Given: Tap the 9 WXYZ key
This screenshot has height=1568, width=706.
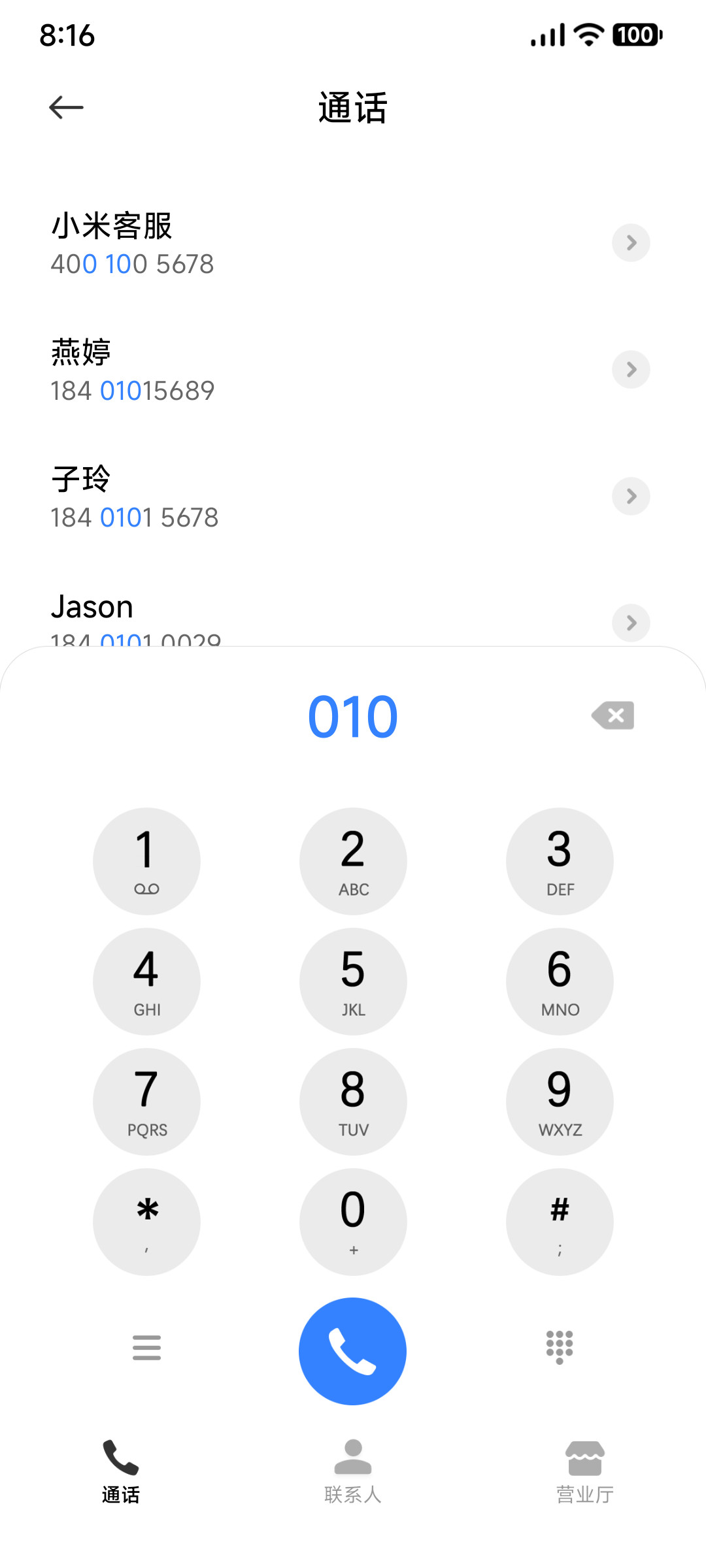Looking at the screenshot, I should point(560,1102).
